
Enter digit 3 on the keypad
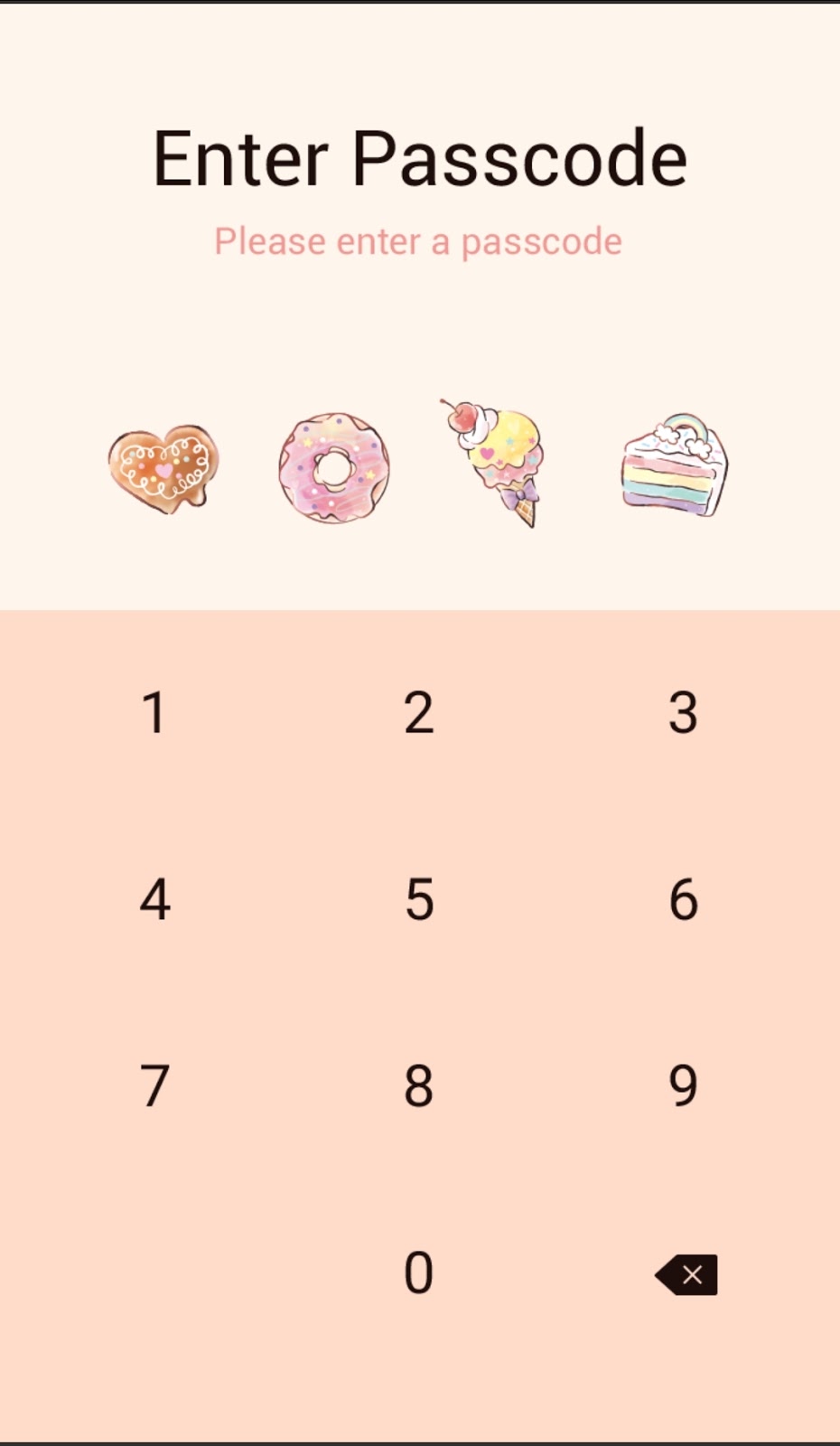tap(683, 713)
